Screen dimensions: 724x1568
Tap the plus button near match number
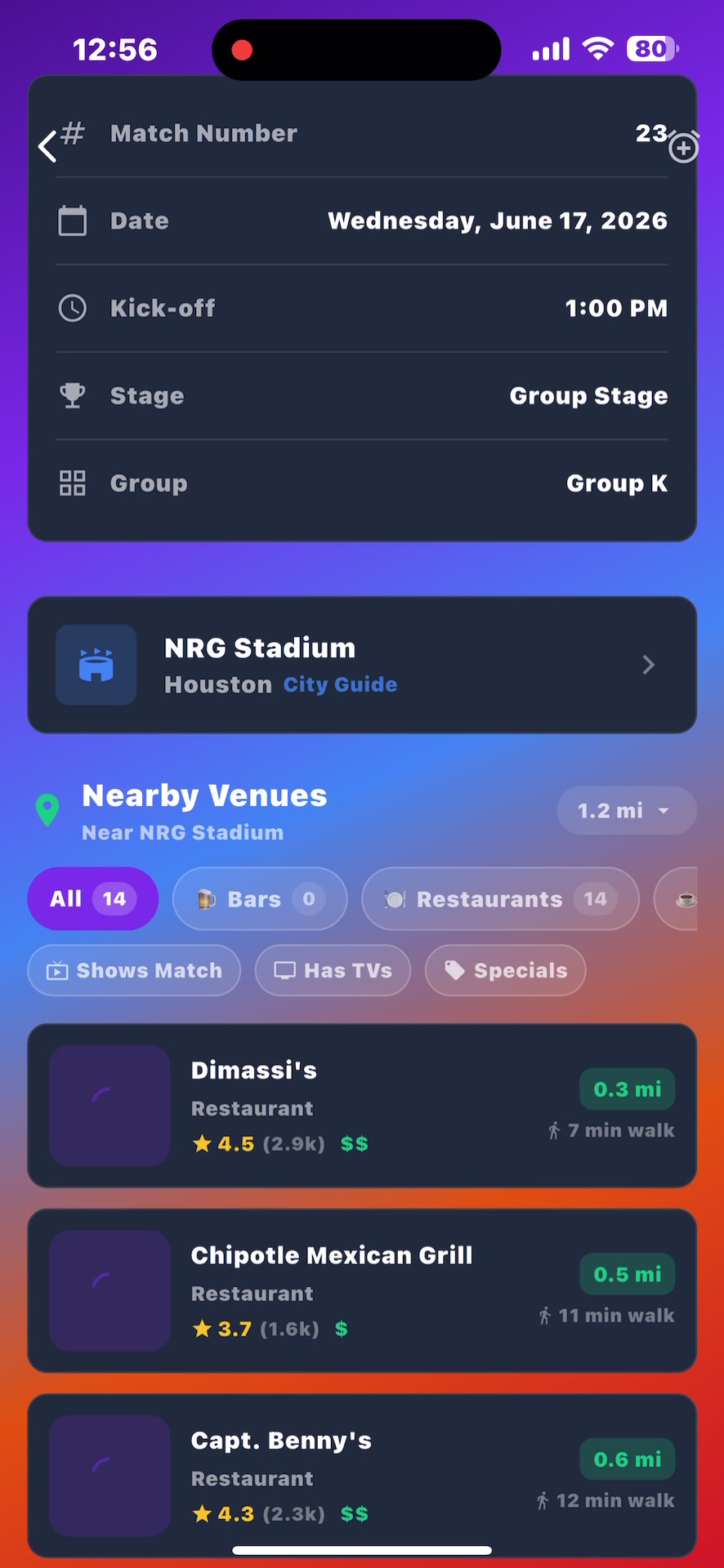tap(684, 148)
